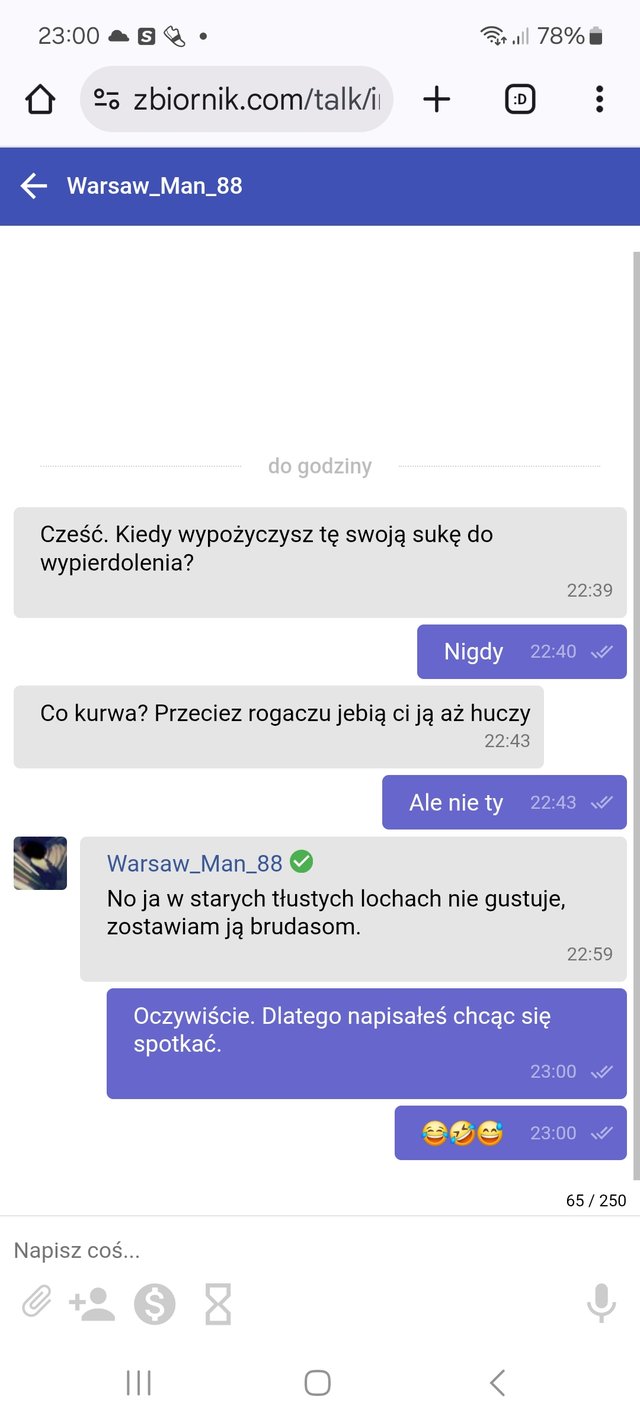Open a new browser tab

[437, 99]
